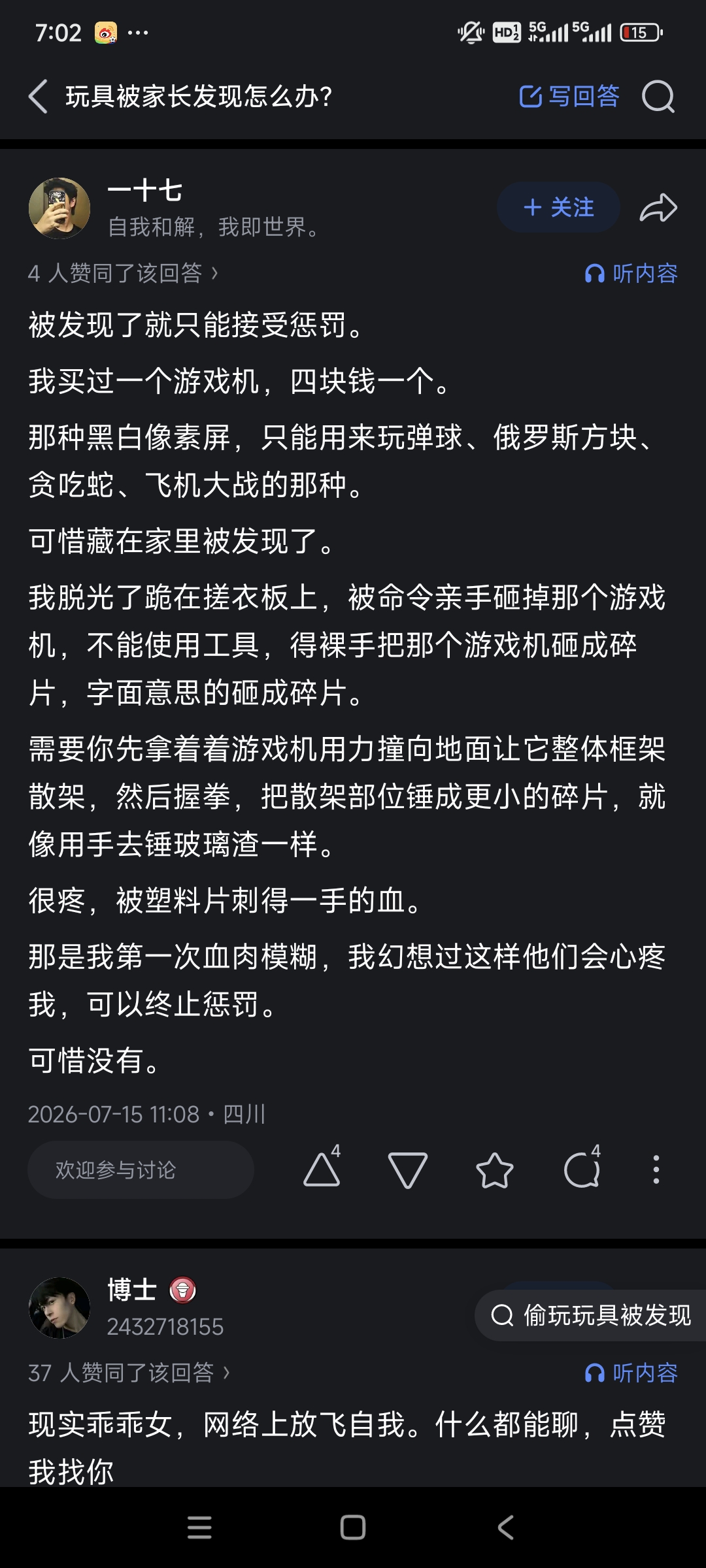Favorite the answer with the star icon
The image size is (706, 1568).
pyautogui.click(x=494, y=1170)
